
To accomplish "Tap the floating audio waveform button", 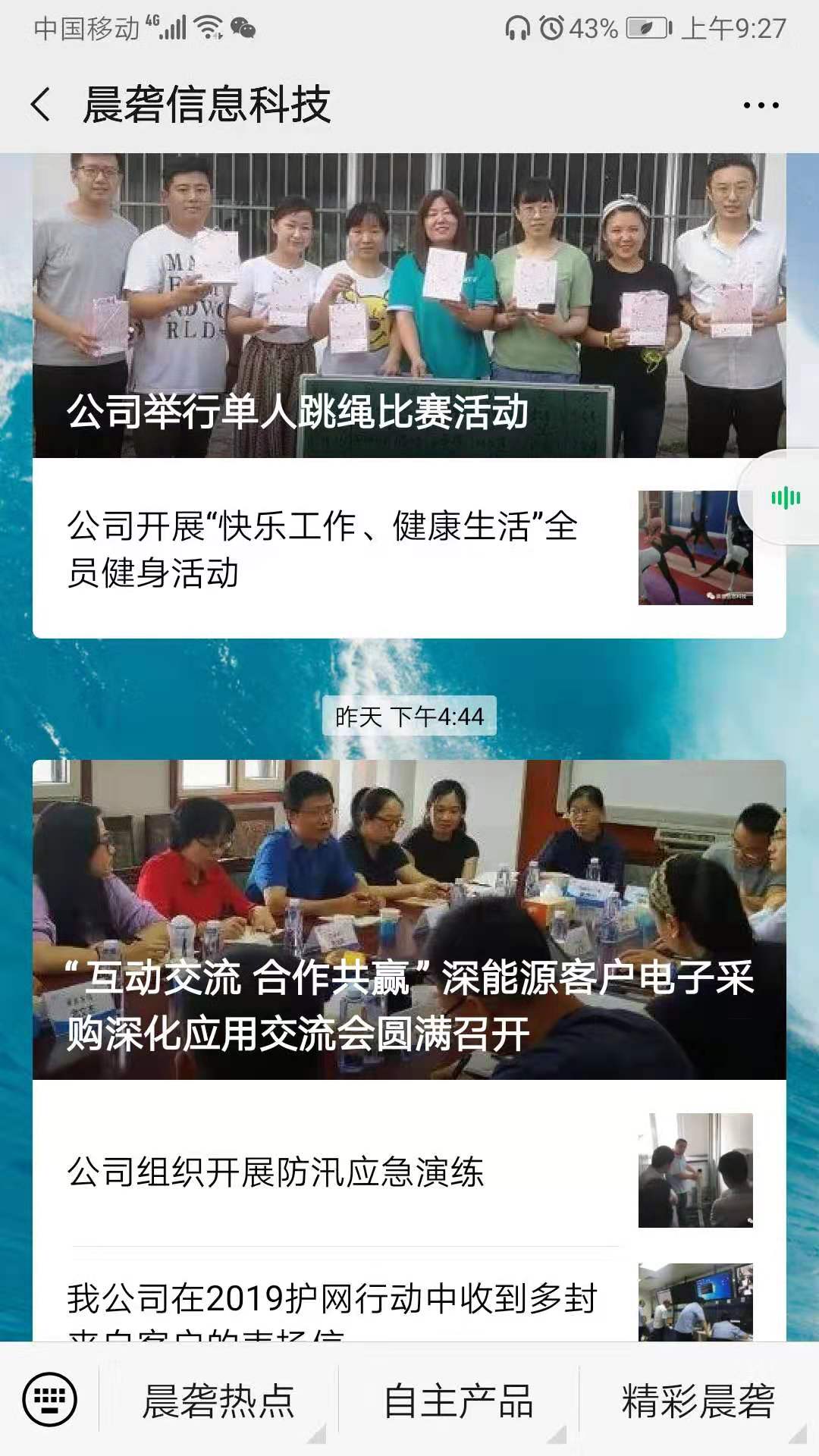I will pyautogui.click(x=786, y=497).
